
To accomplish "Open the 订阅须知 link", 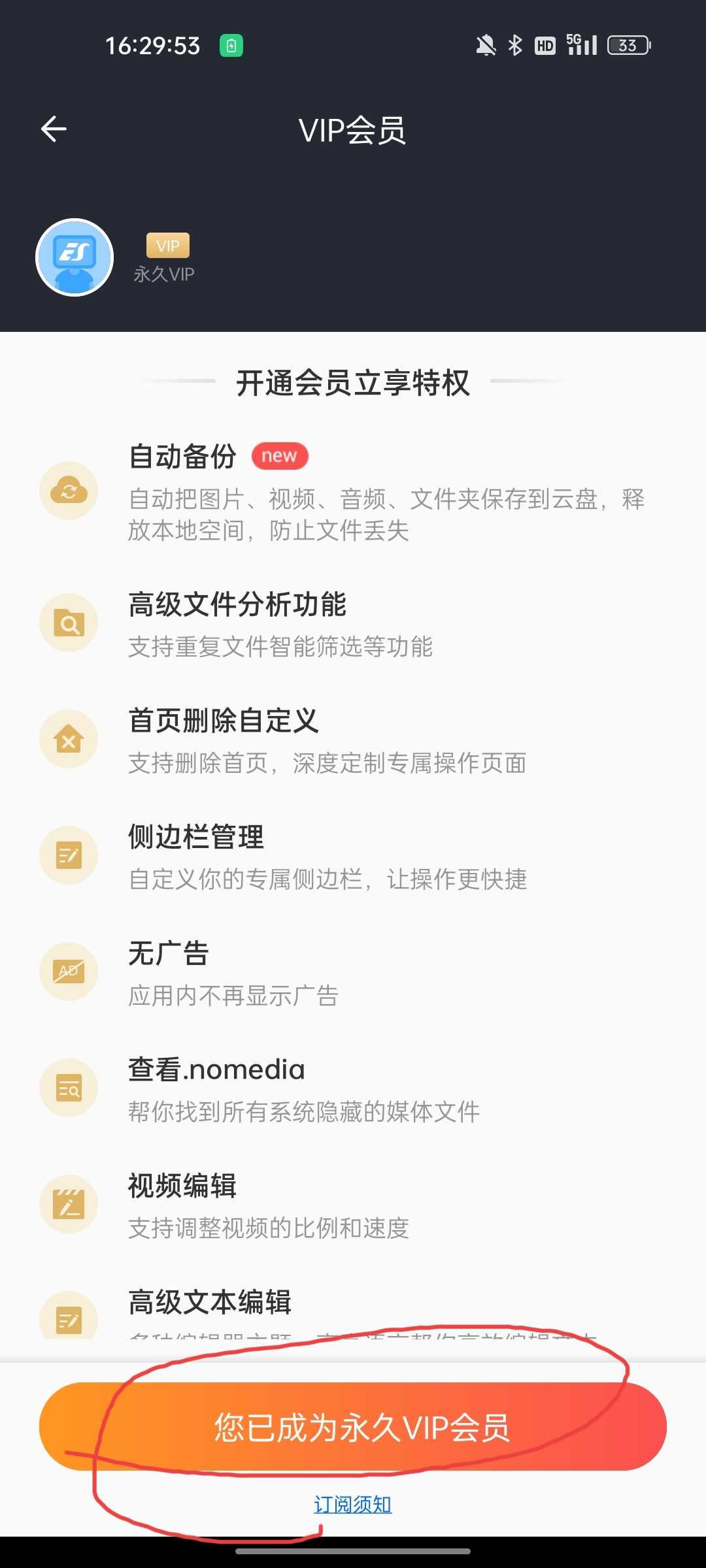I will click(353, 1505).
